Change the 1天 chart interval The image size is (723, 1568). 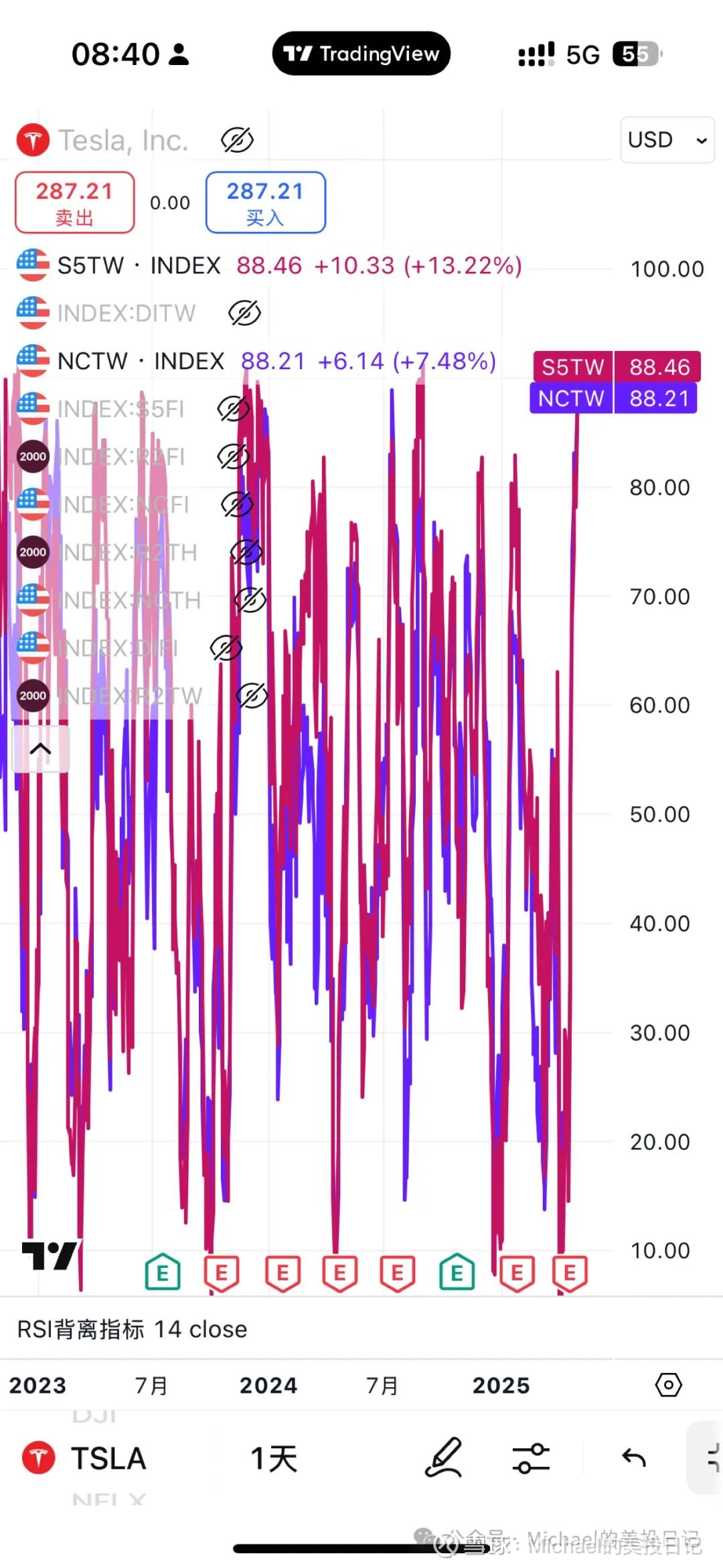pyautogui.click(x=273, y=1458)
